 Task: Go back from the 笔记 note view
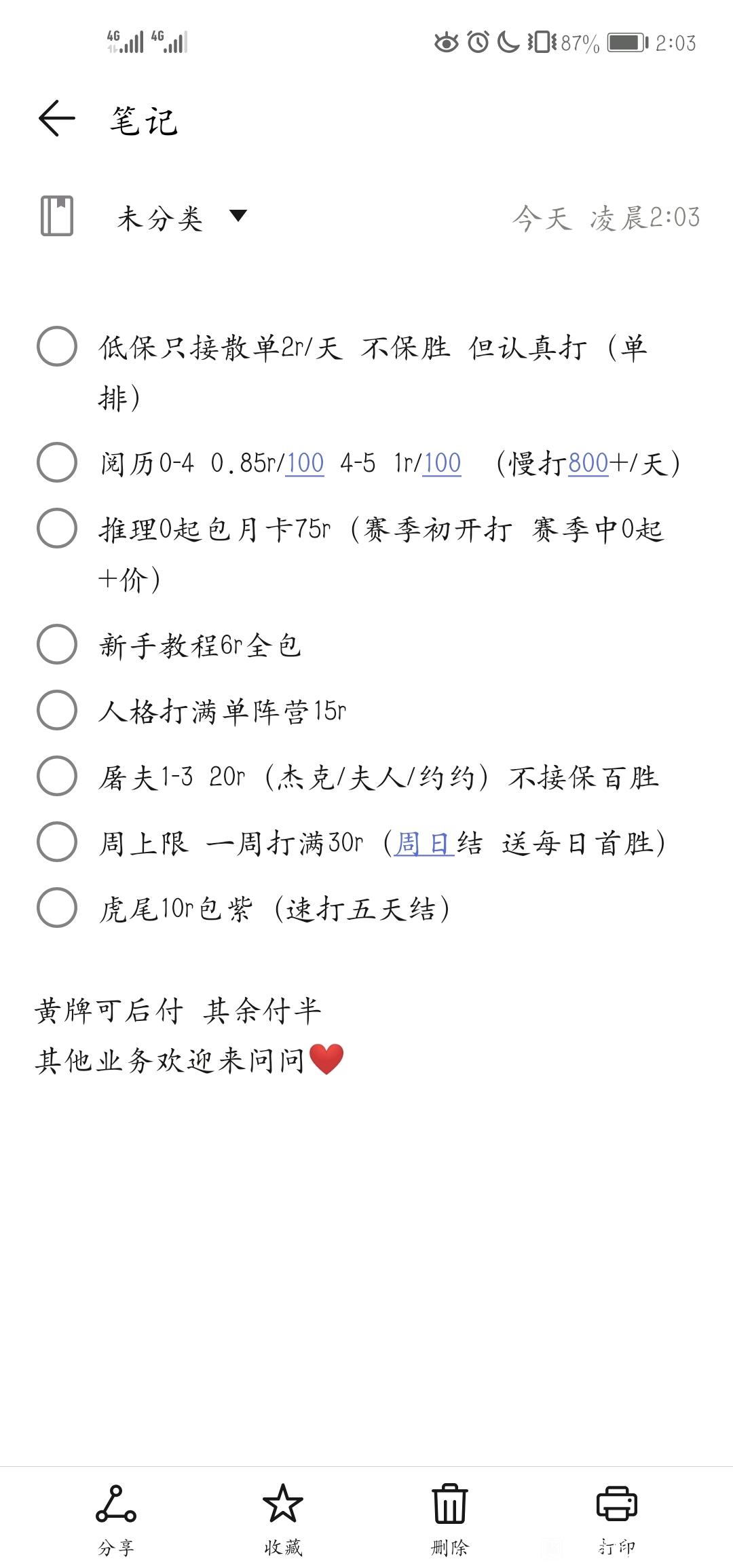(56, 119)
